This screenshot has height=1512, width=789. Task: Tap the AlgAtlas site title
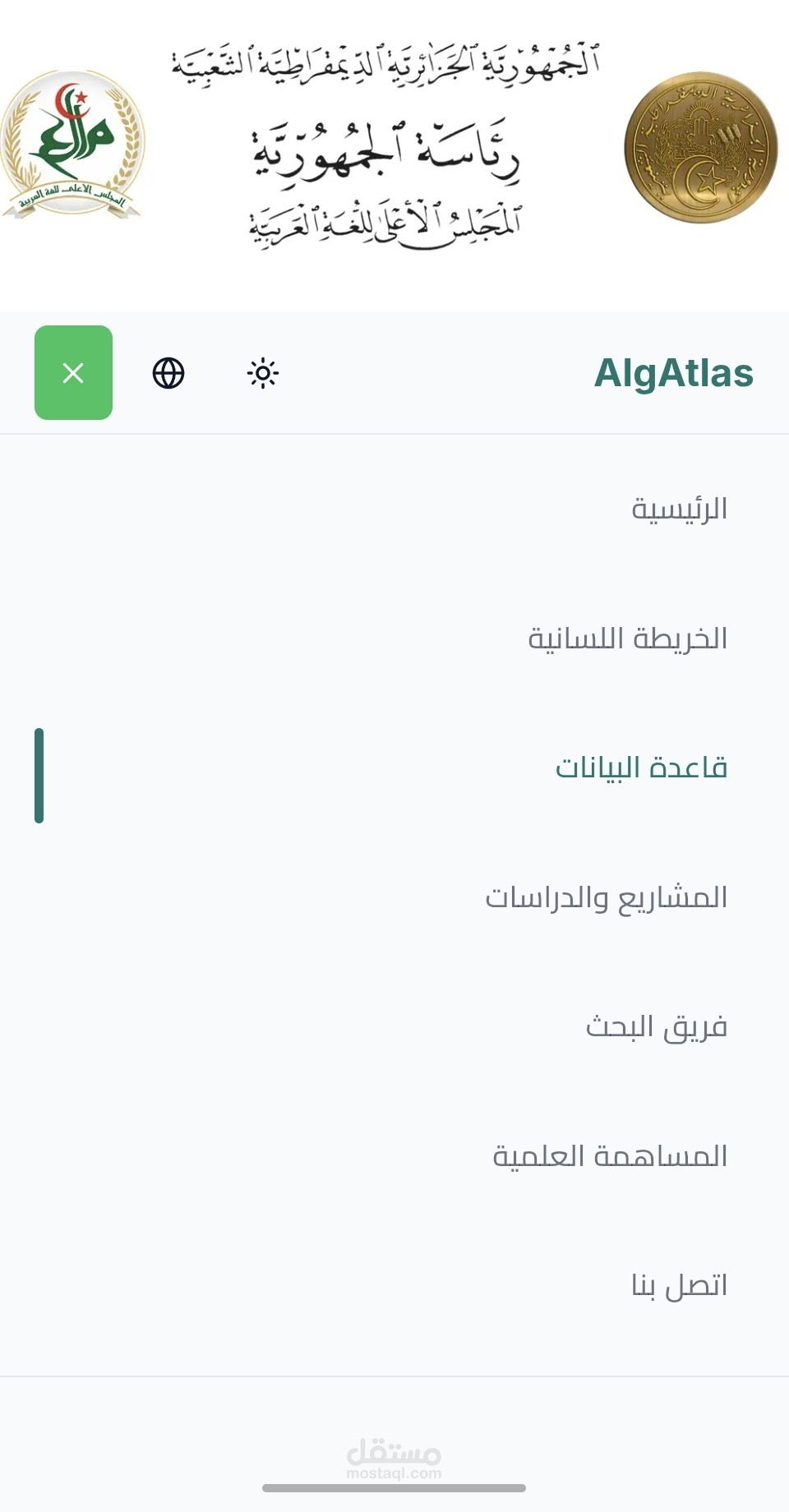(673, 373)
